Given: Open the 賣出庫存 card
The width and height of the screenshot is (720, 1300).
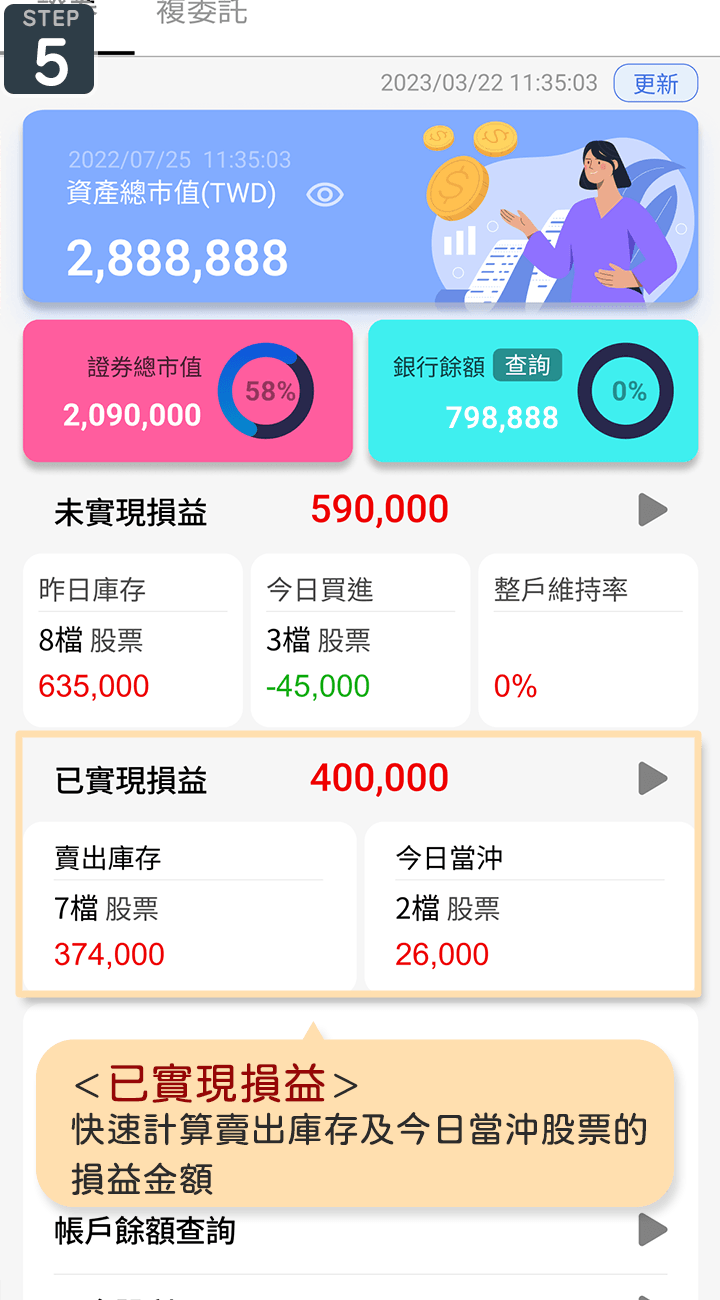Looking at the screenshot, I should pyautogui.click(x=188, y=906).
